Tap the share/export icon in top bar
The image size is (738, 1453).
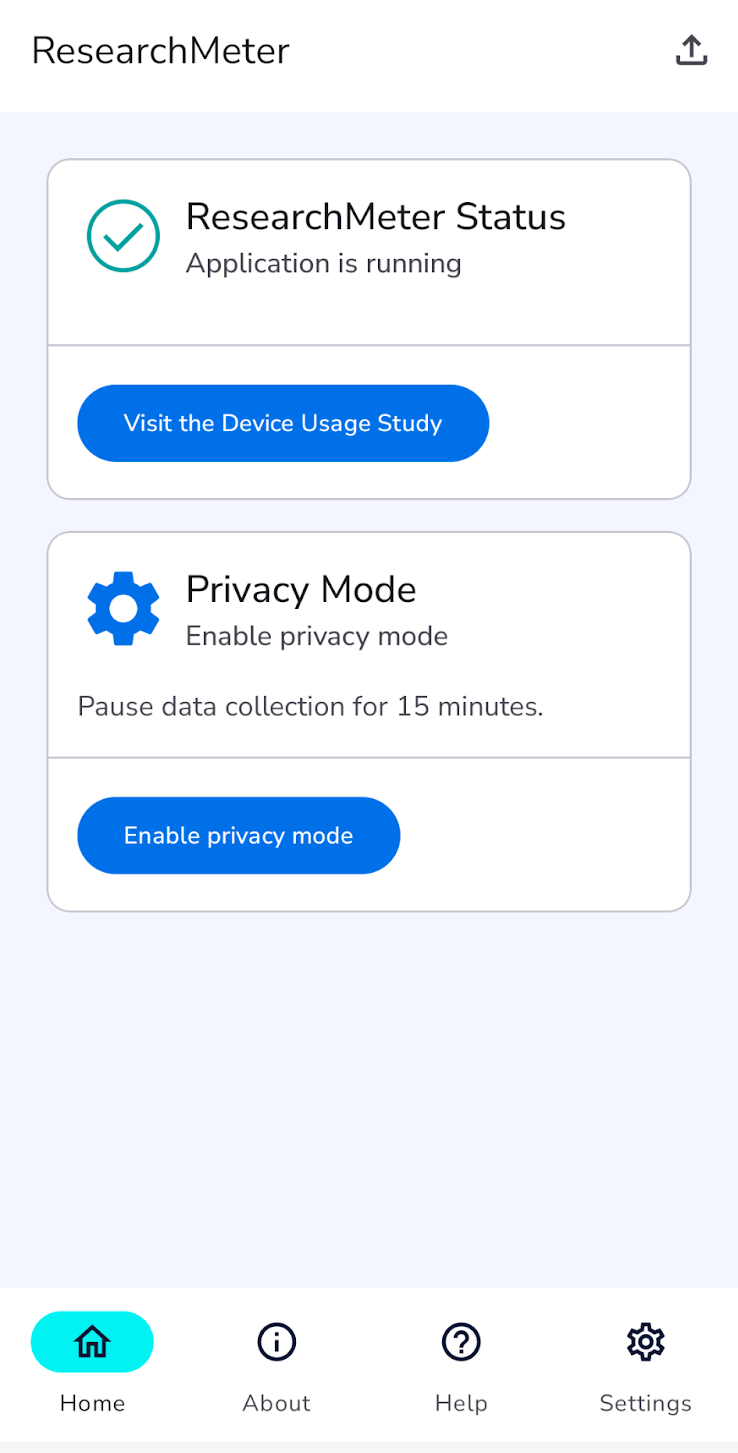(x=691, y=49)
